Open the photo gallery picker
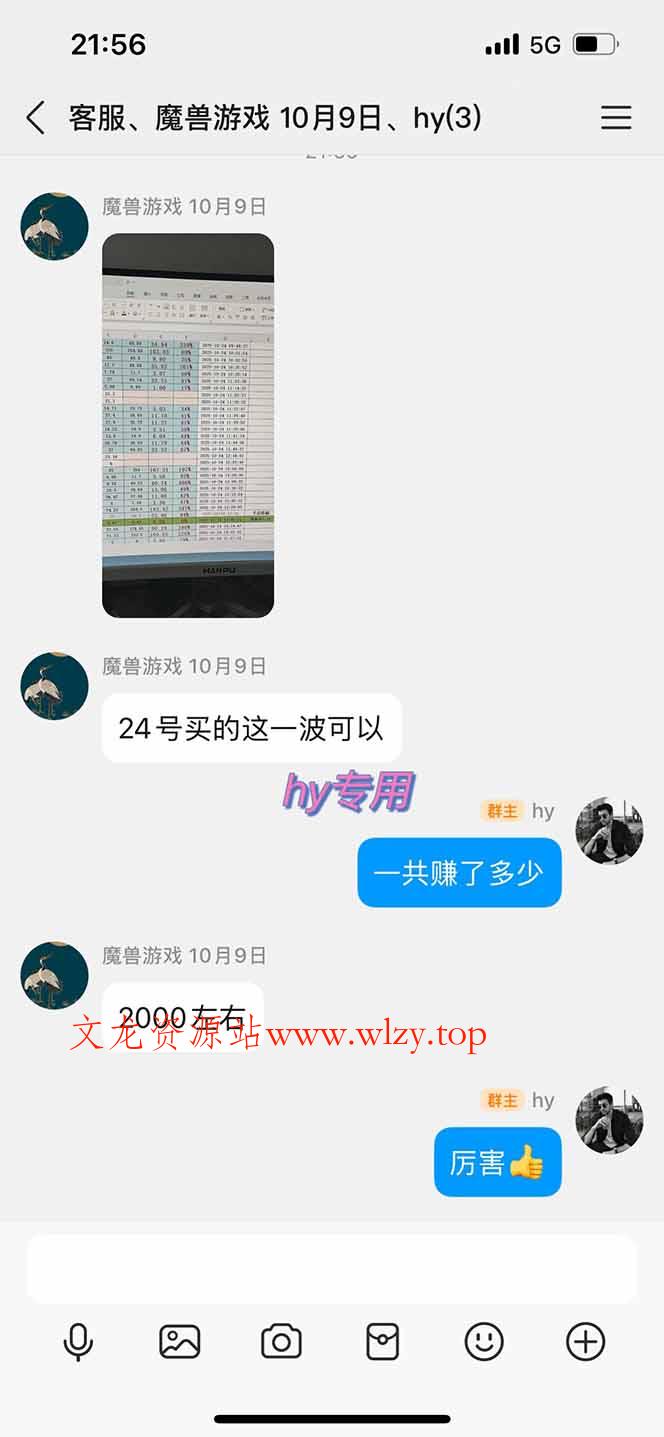This screenshot has width=664, height=1437. [x=180, y=1342]
